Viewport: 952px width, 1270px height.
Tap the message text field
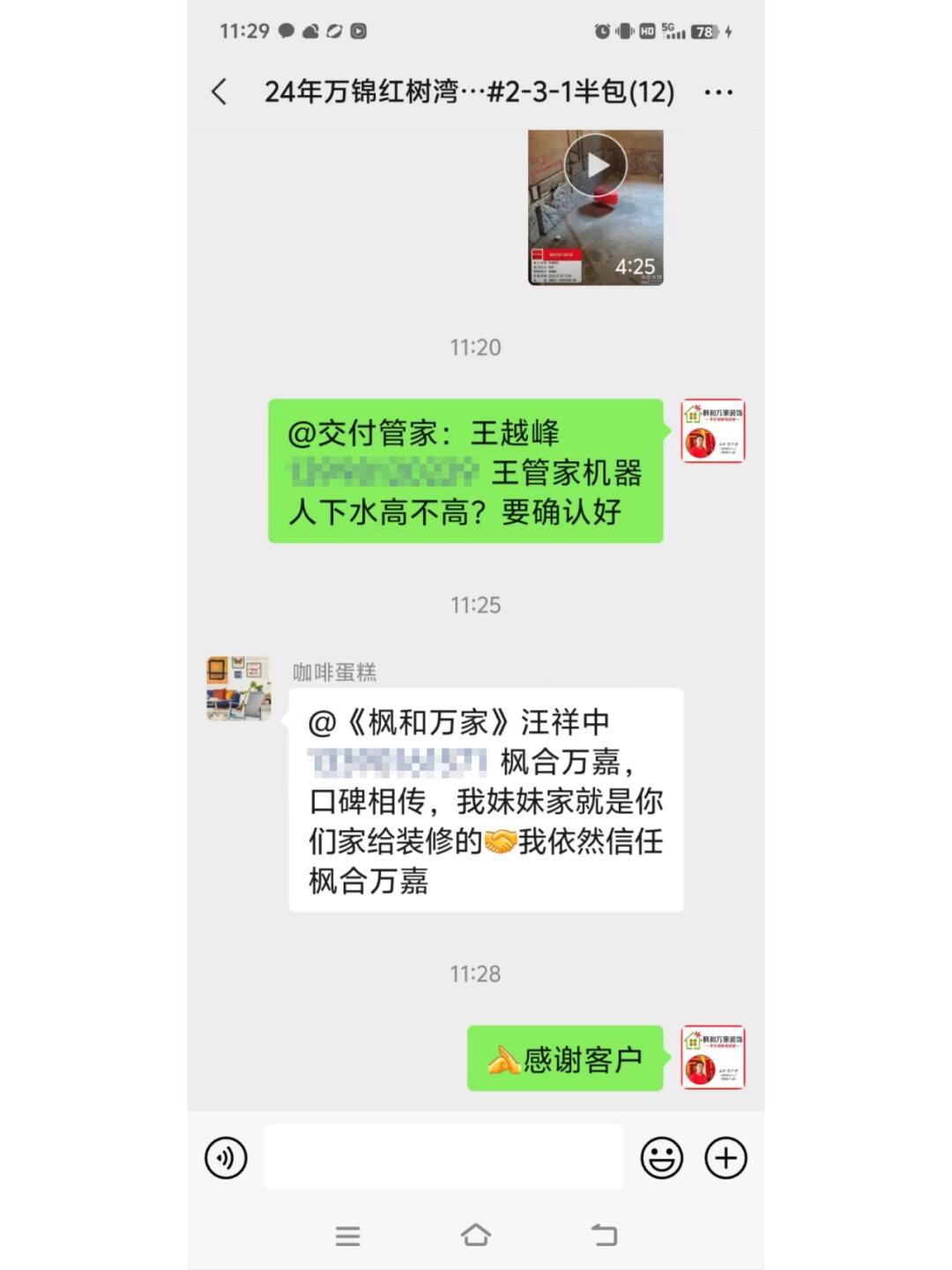[443, 1157]
